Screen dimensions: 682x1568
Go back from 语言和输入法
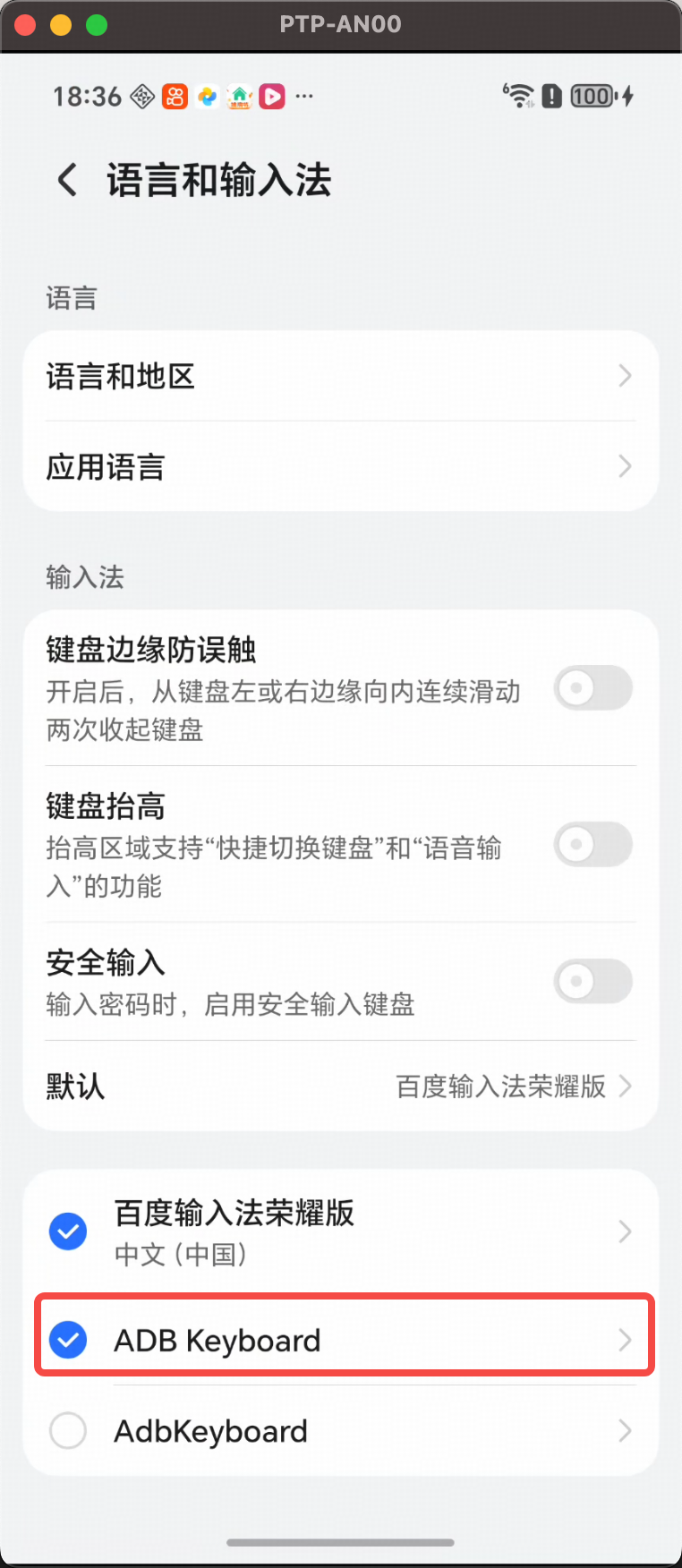click(67, 180)
